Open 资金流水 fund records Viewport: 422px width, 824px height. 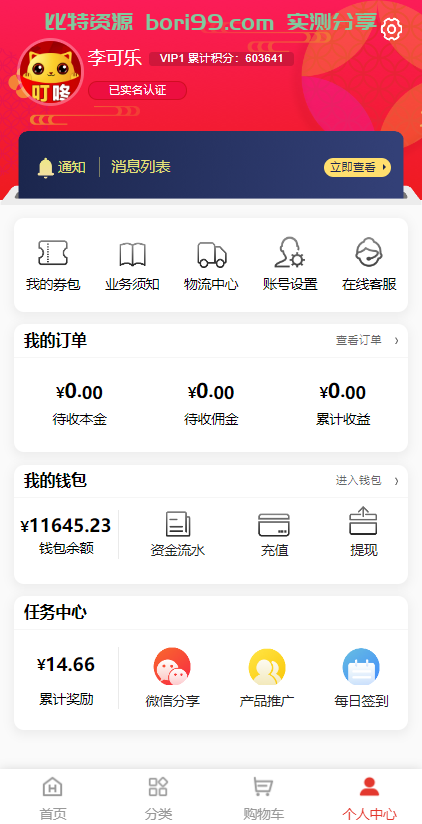click(x=178, y=534)
